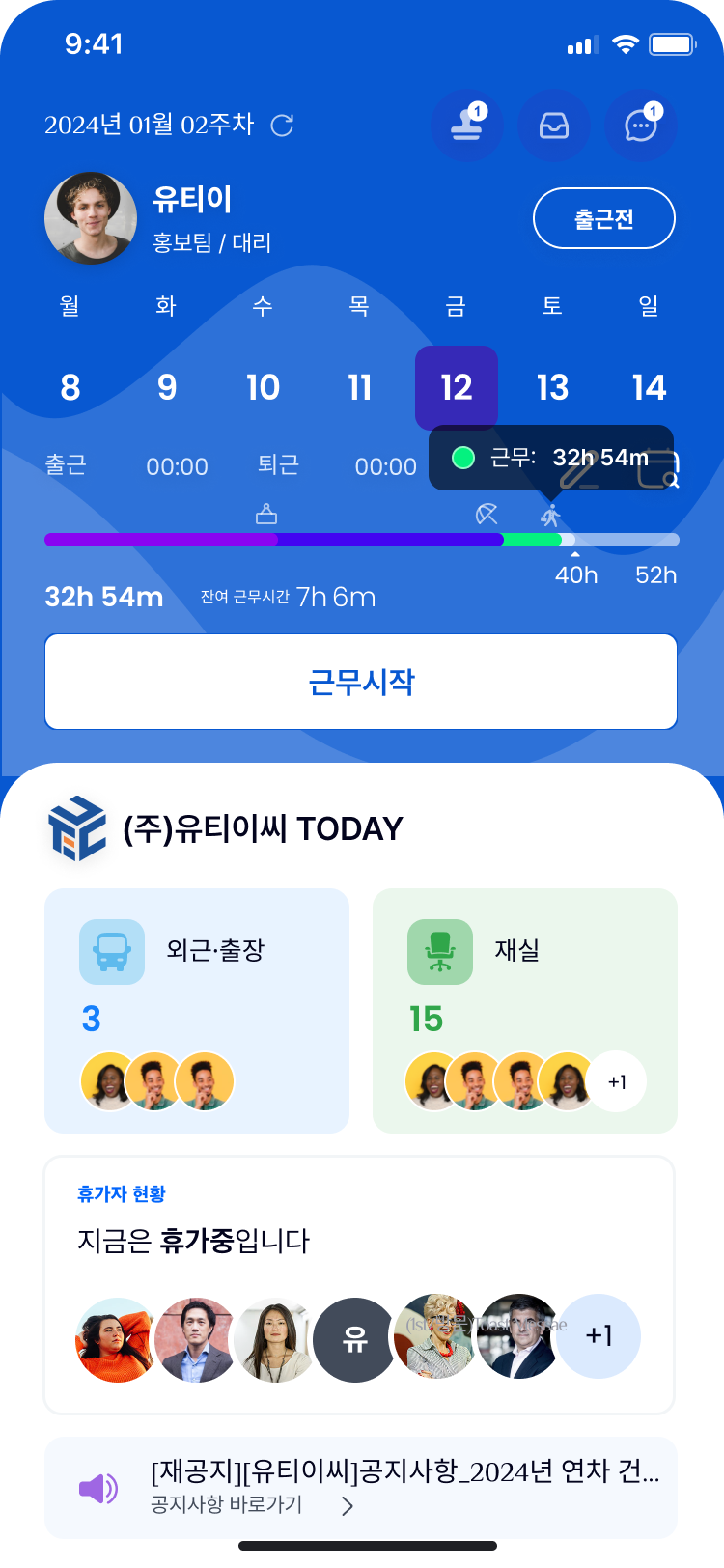Click the bus icon in the 외근·출장 card
The image size is (724, 1568).
(111, 951)
